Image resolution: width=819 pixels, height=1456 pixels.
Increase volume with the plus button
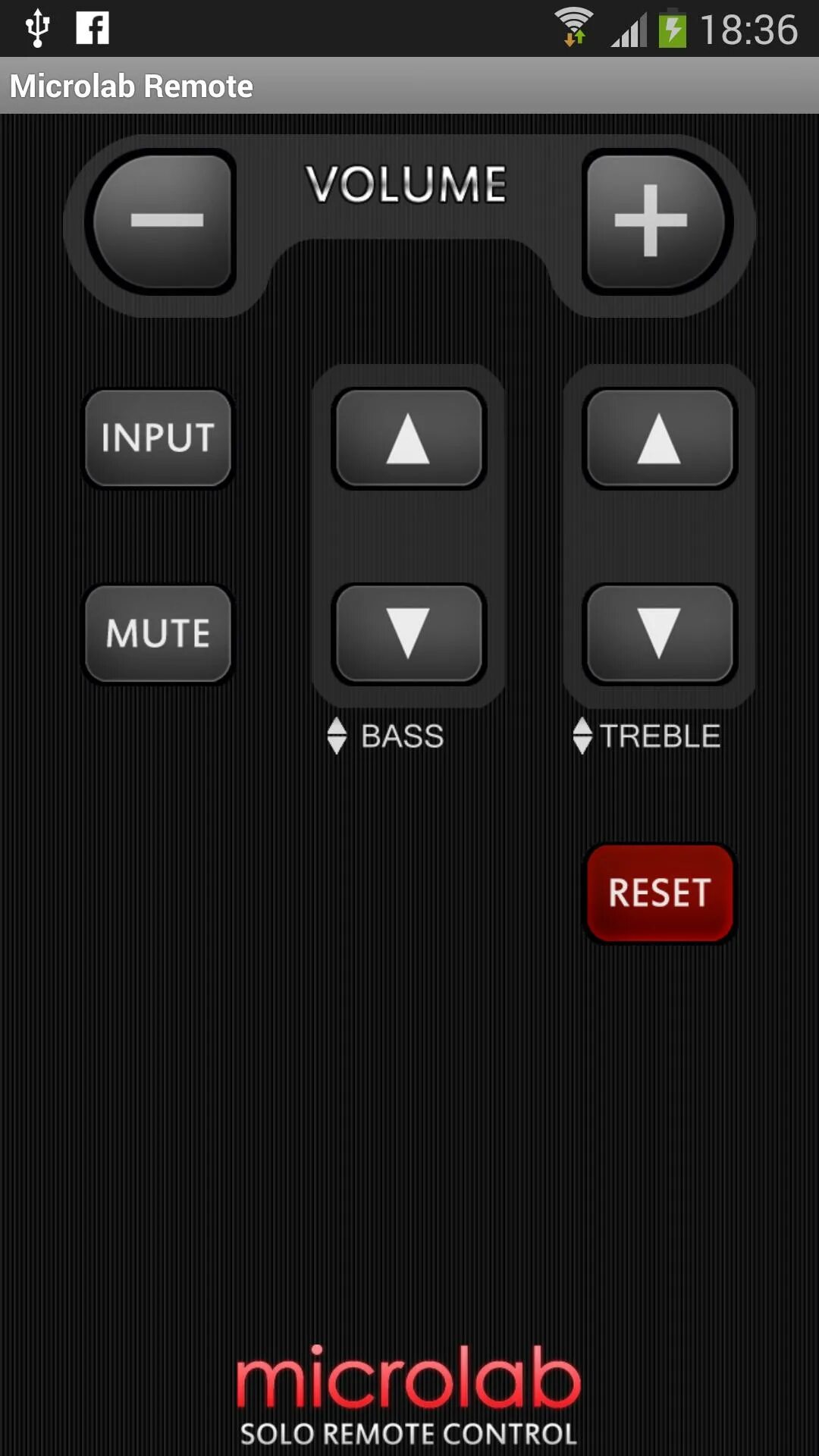click(654, 221)
